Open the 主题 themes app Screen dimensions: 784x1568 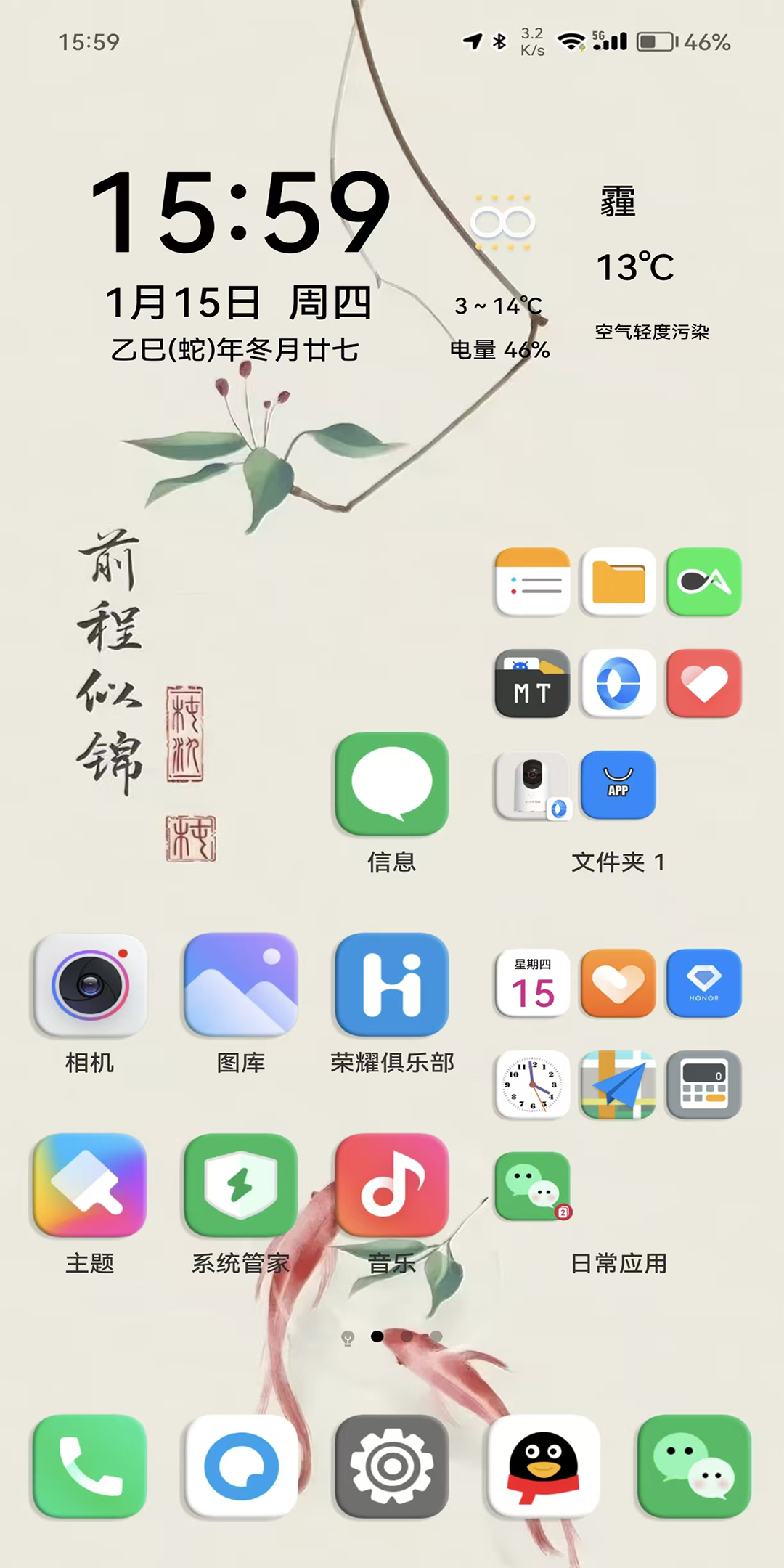click(90, 1186)
